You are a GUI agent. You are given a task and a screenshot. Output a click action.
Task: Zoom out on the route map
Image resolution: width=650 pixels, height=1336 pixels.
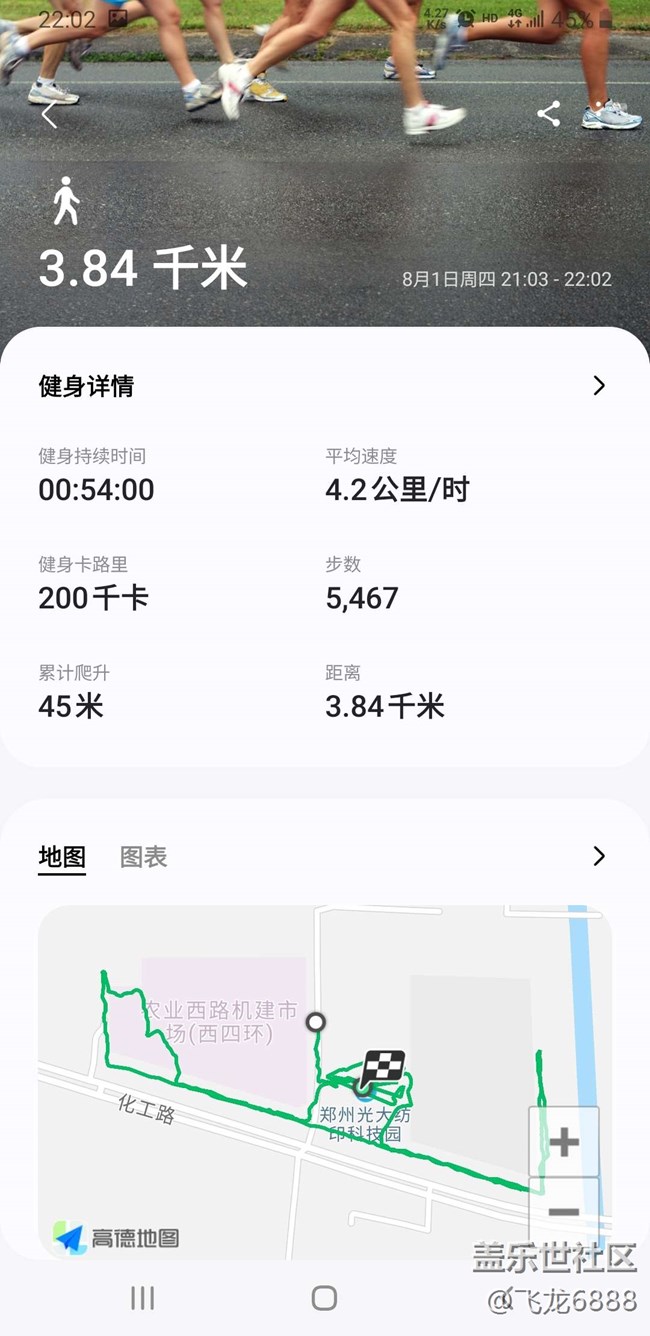coord(564,1212)
